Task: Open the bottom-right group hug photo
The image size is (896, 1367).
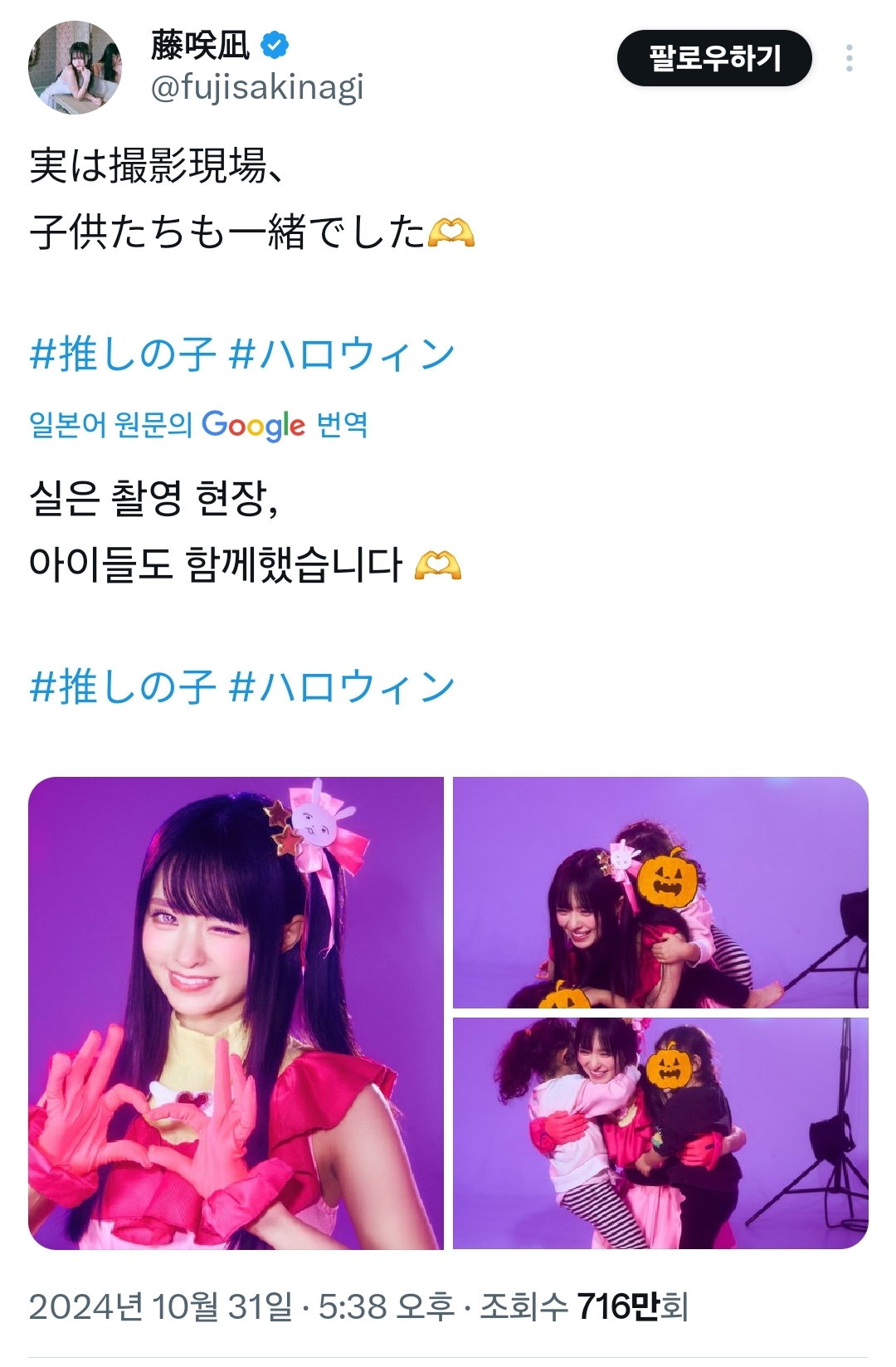Action: [660, 1133]
